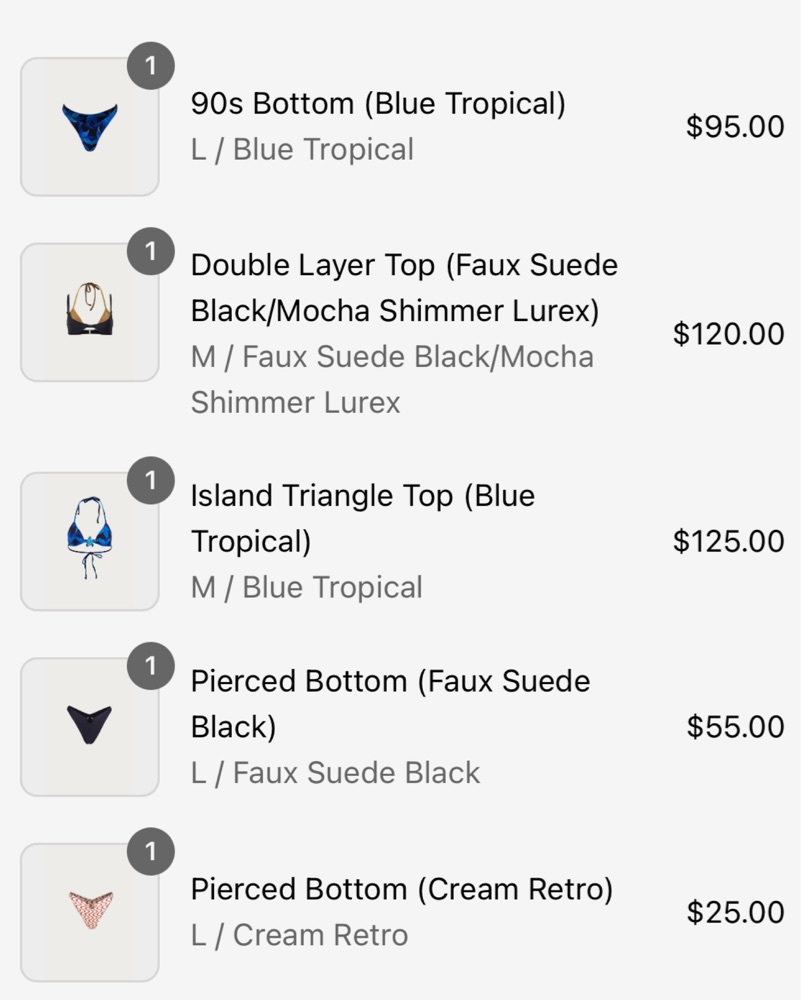
Task: Open the 90s Bottom (Blue Tropical) item
Action: 378,104
